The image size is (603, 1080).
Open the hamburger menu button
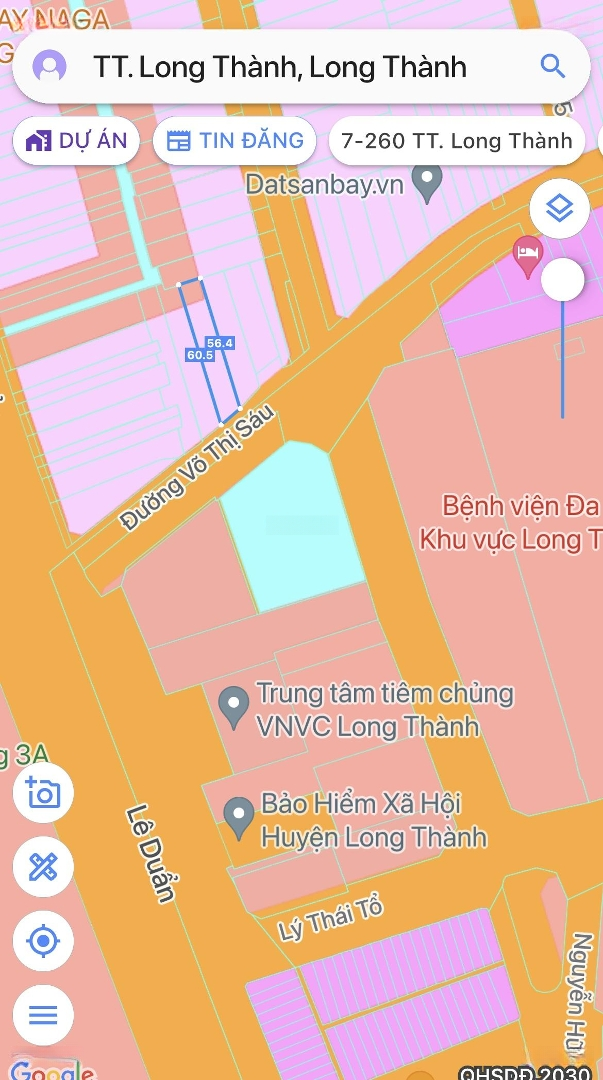[x=43, y=1015]
